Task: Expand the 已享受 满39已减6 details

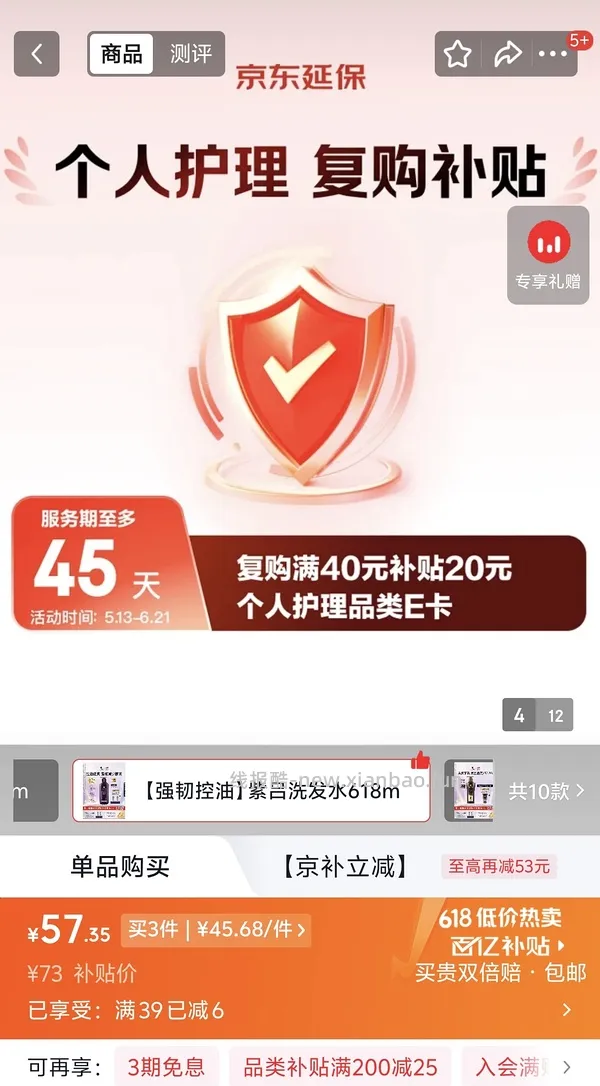Action: [300, 1011]
